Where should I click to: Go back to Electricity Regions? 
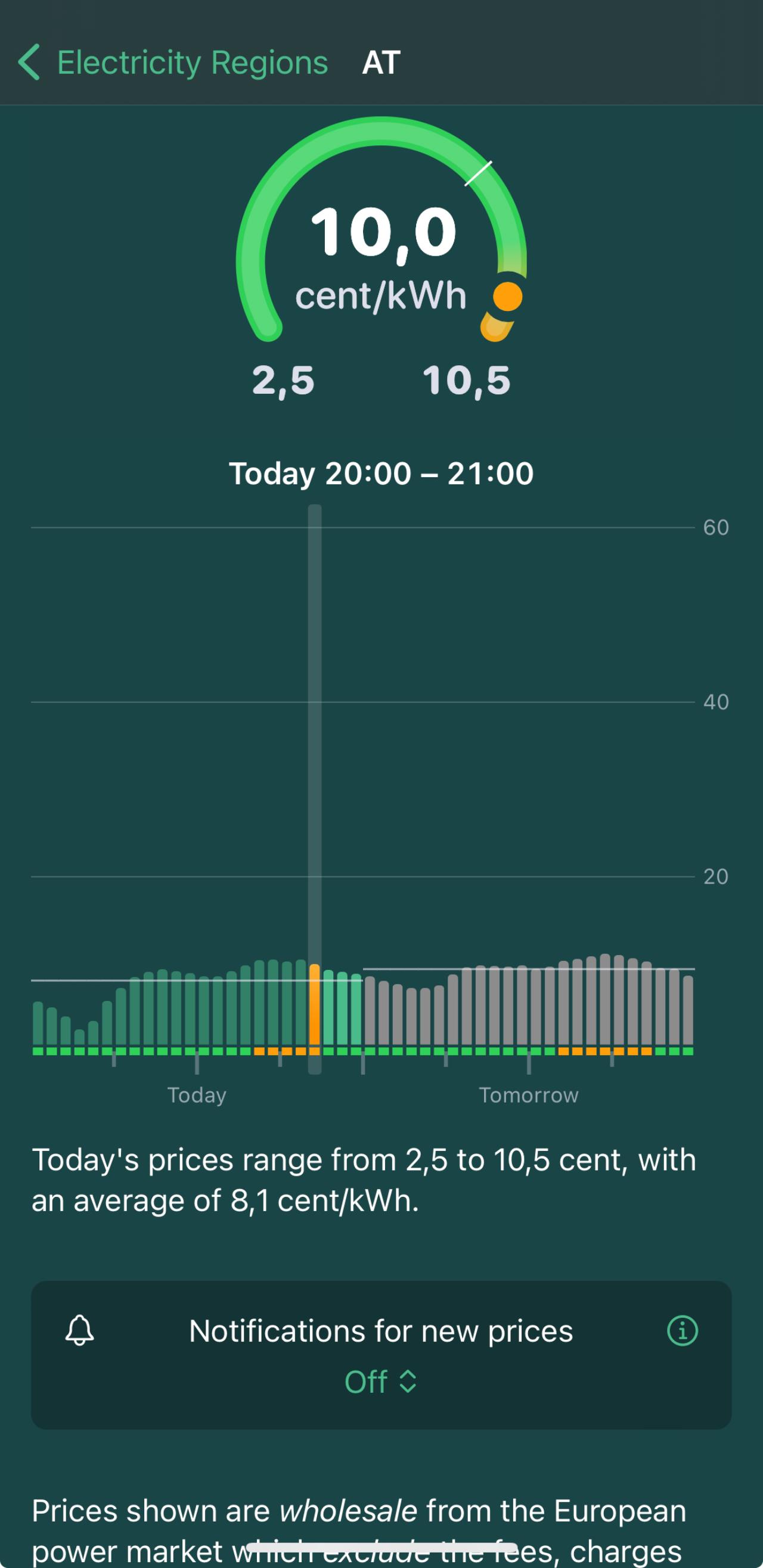coord(173,62)
